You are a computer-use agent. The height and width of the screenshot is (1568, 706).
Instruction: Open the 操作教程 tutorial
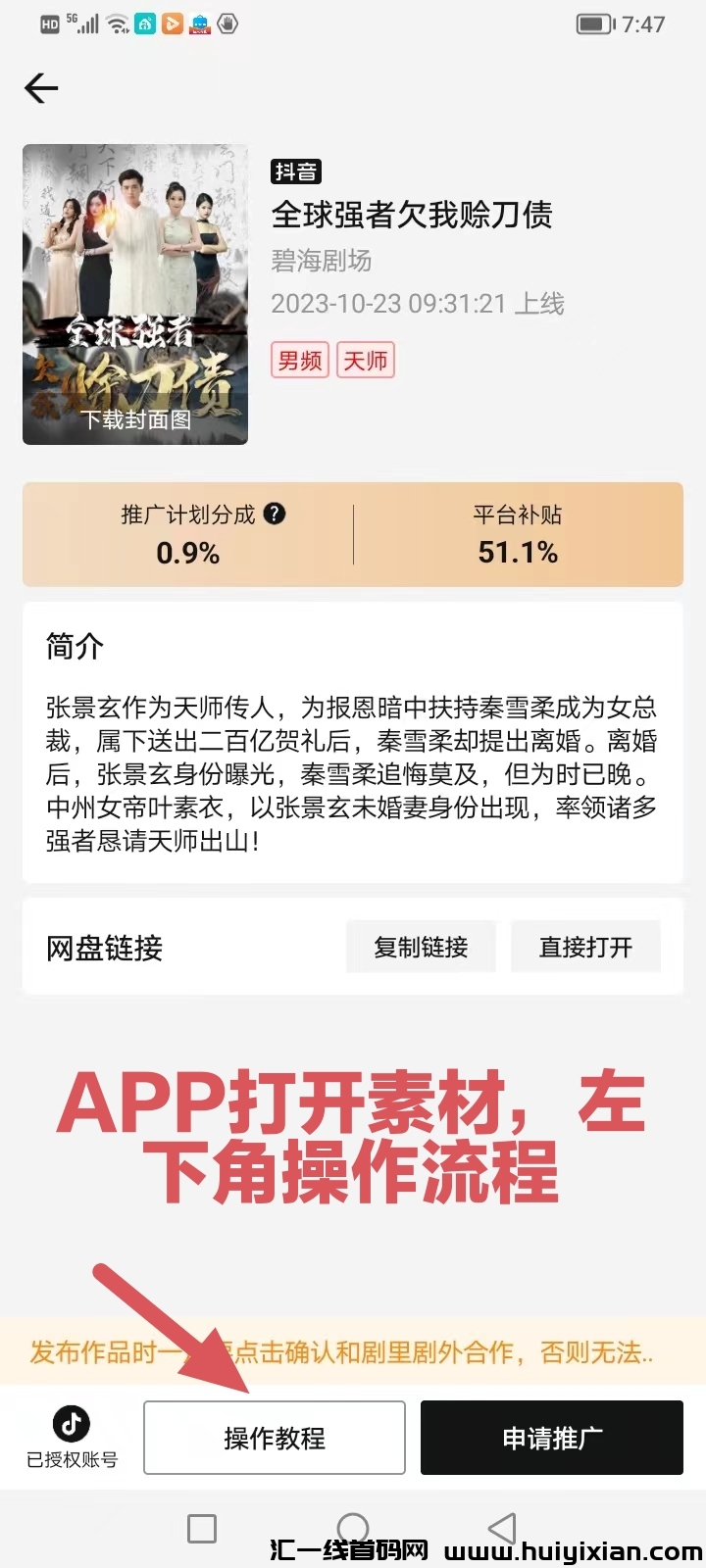click(275, 1437)
